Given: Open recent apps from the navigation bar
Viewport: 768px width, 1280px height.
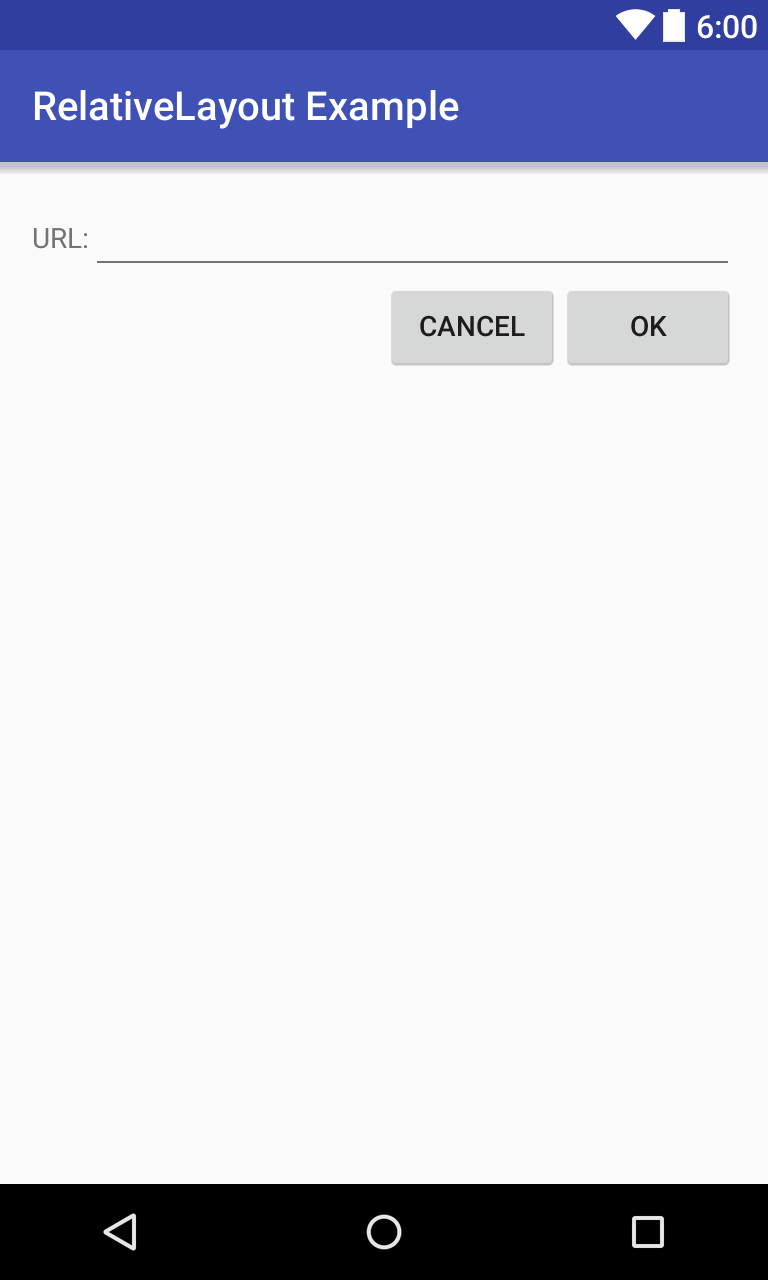Looking at the screenshot, I should click(648, 1232).
